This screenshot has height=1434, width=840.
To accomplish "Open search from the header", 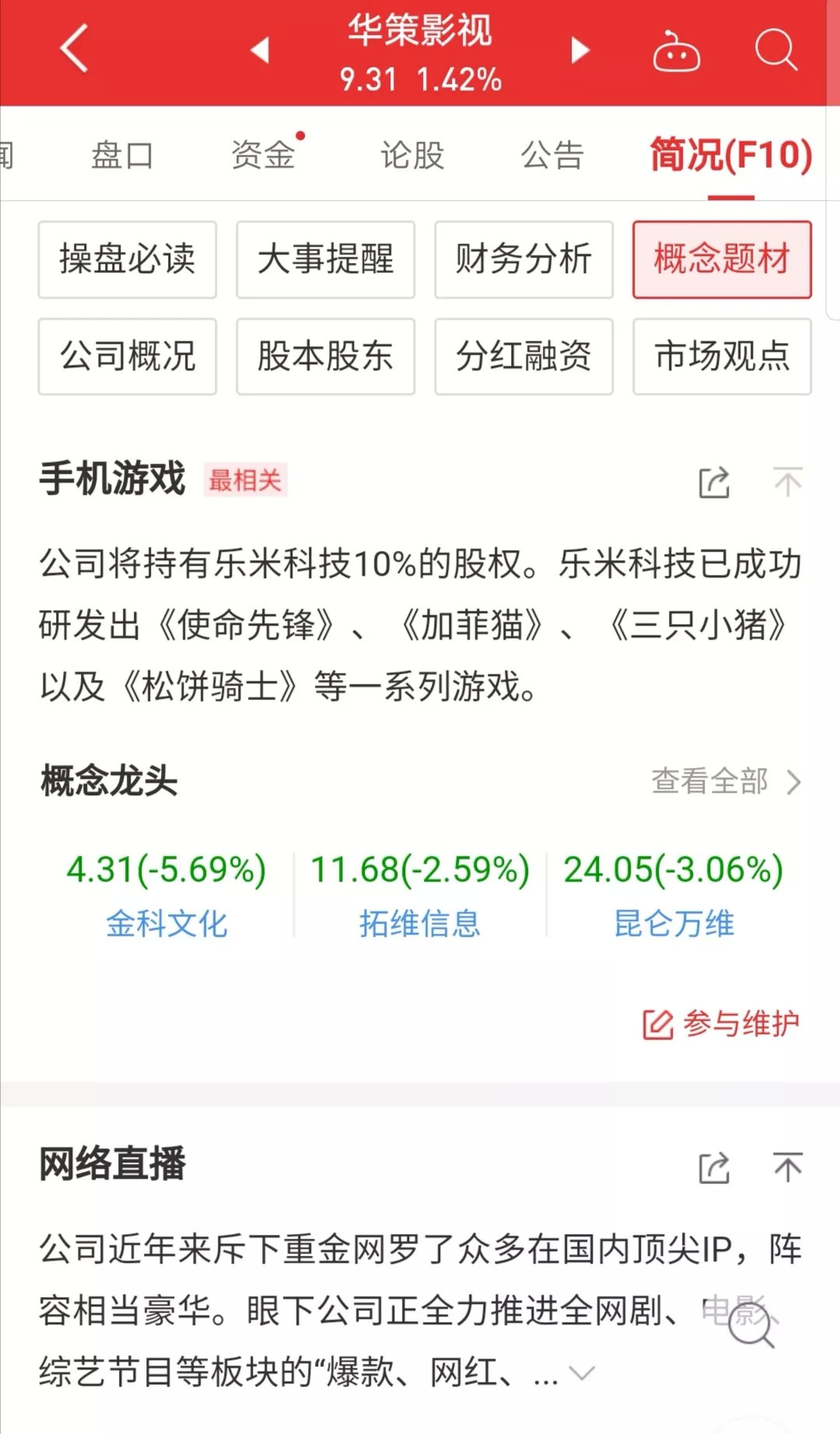I will pyautogui.click(x=775, y=51).
